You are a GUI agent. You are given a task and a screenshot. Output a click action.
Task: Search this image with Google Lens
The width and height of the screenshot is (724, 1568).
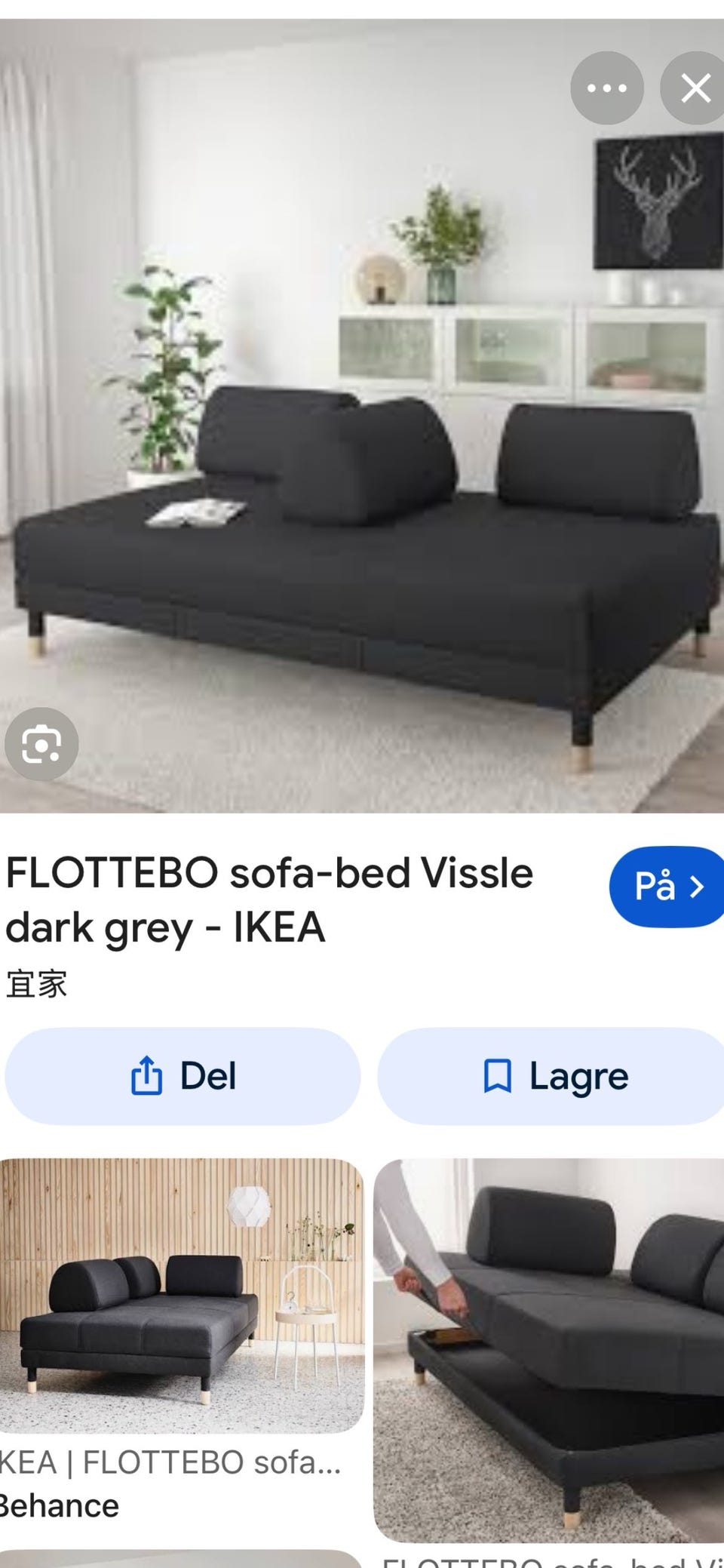41,745
